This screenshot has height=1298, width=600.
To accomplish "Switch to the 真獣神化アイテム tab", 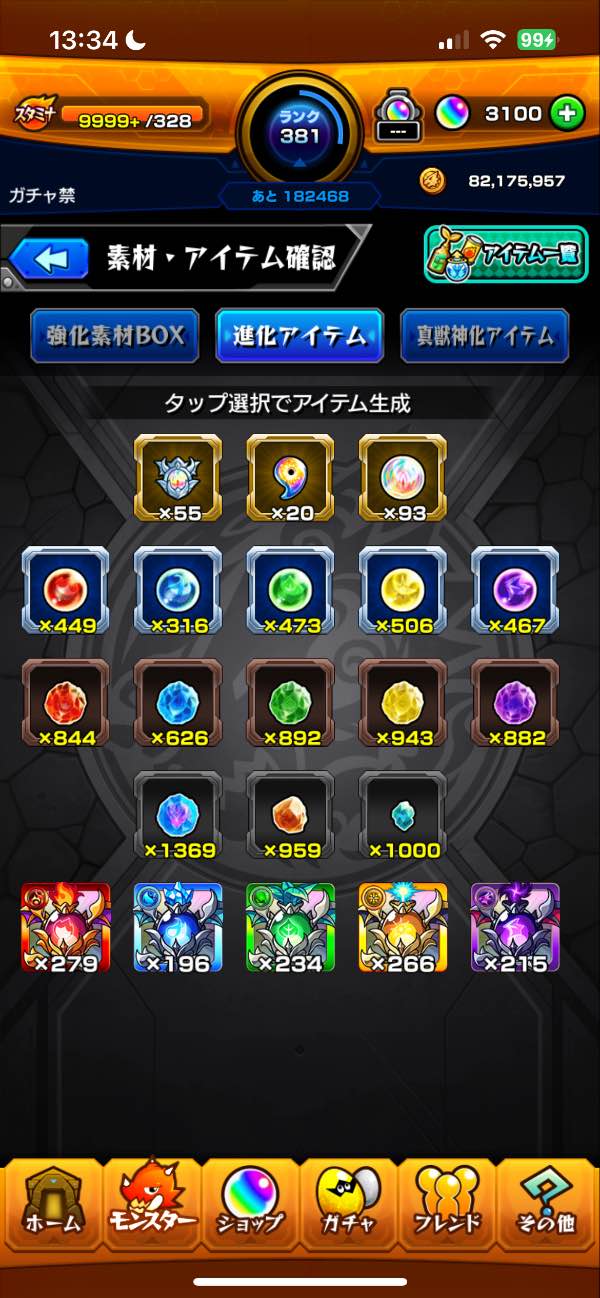I will [x=484, y=336].
